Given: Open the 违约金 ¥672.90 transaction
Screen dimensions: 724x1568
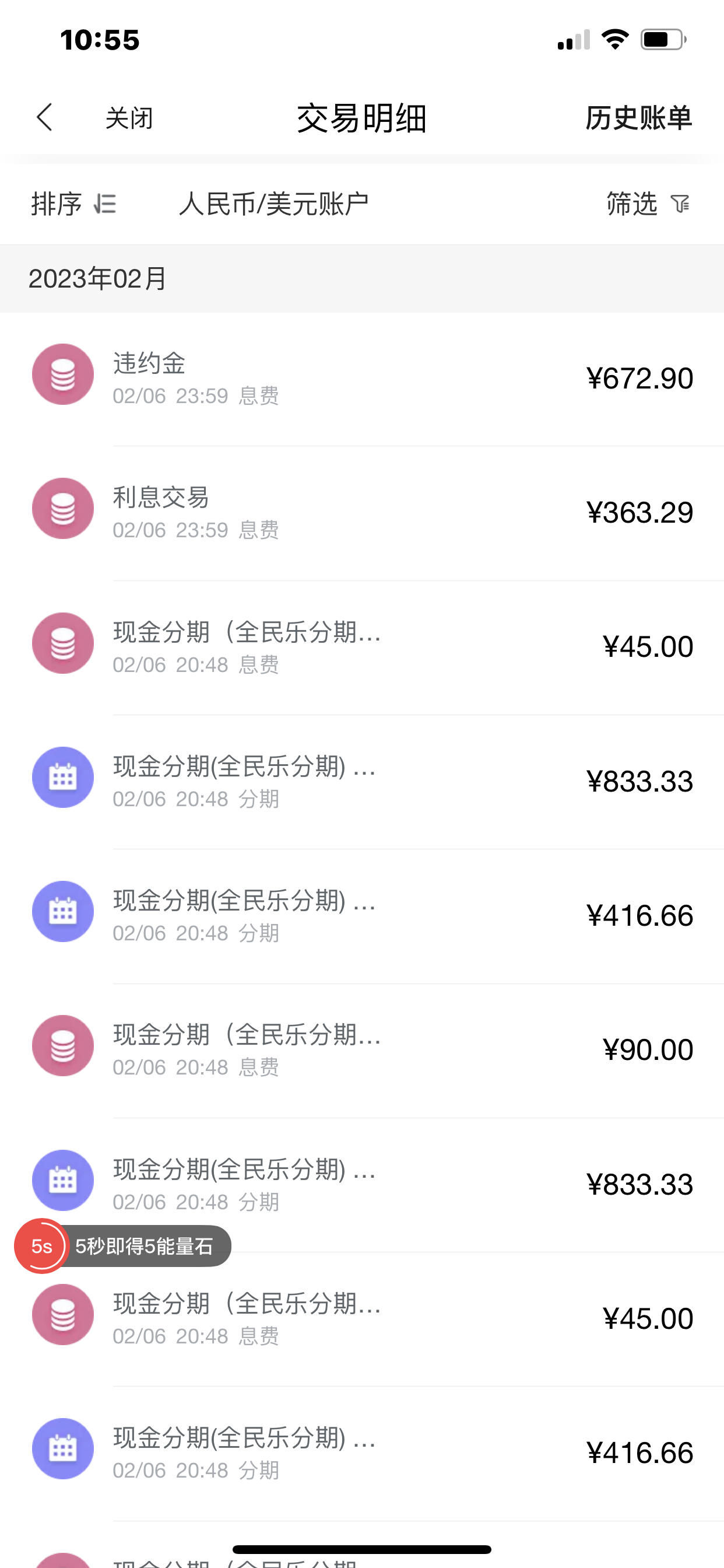Looking at the screenshot, I should (362, 379).
